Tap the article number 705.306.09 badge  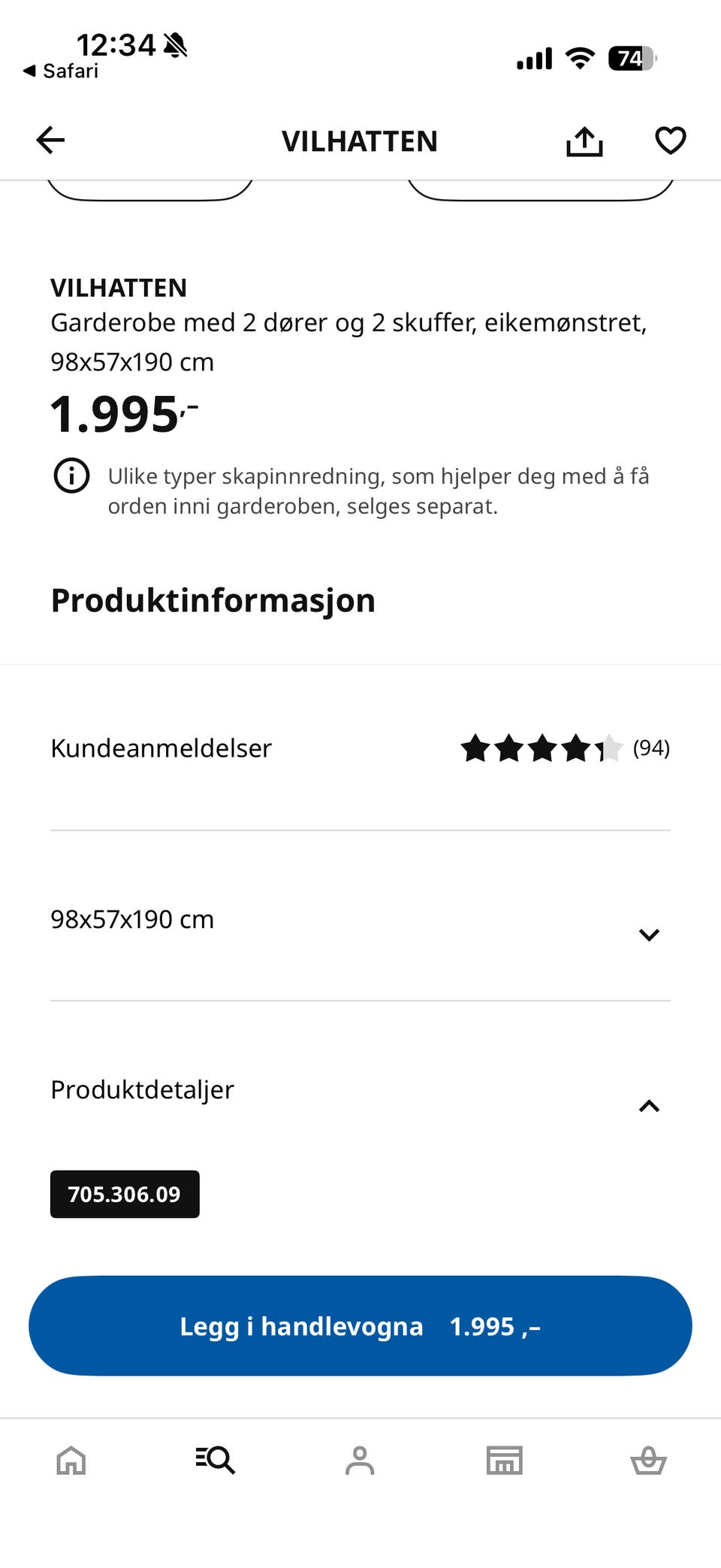click(124, 1194)
